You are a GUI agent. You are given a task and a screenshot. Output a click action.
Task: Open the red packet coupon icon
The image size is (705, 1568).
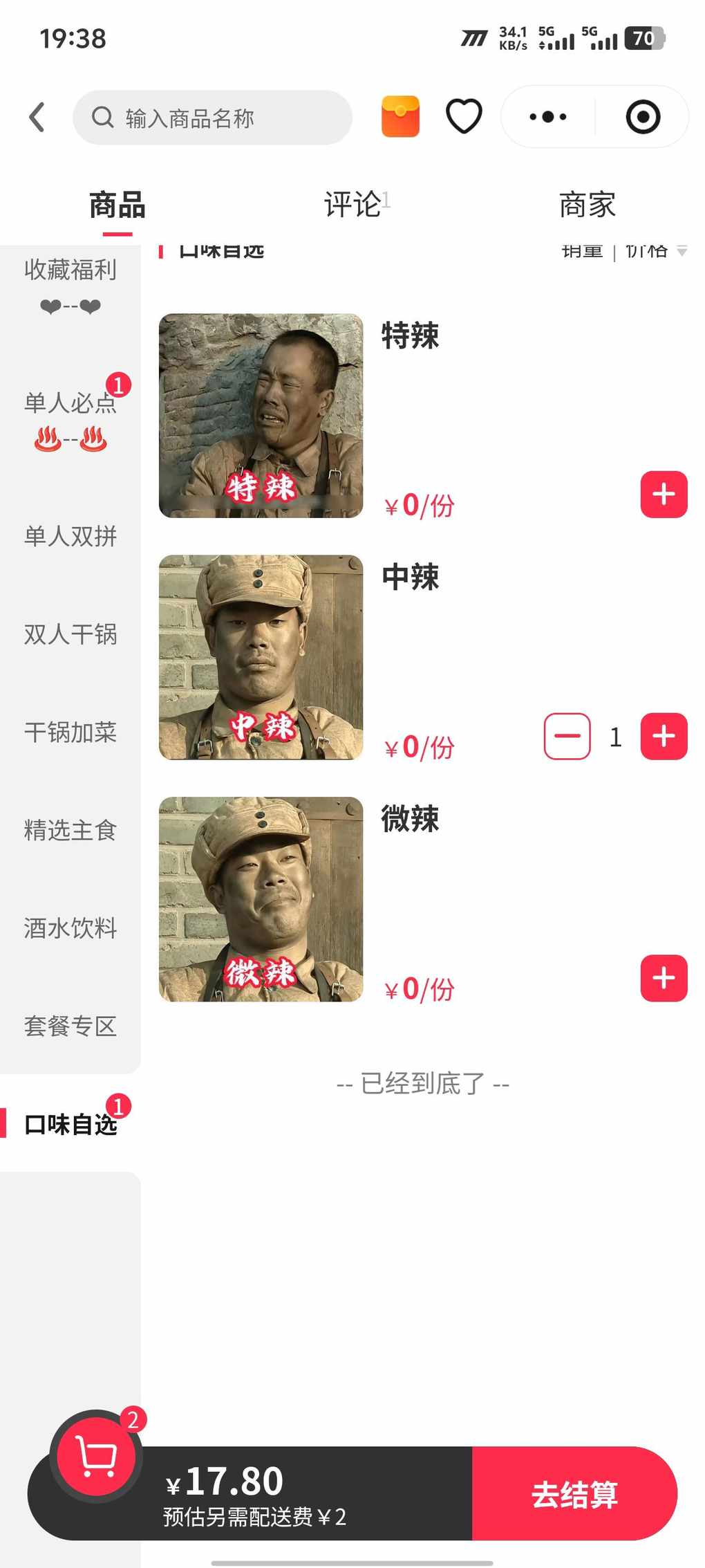pyautogui.click(x=400, y=116)
